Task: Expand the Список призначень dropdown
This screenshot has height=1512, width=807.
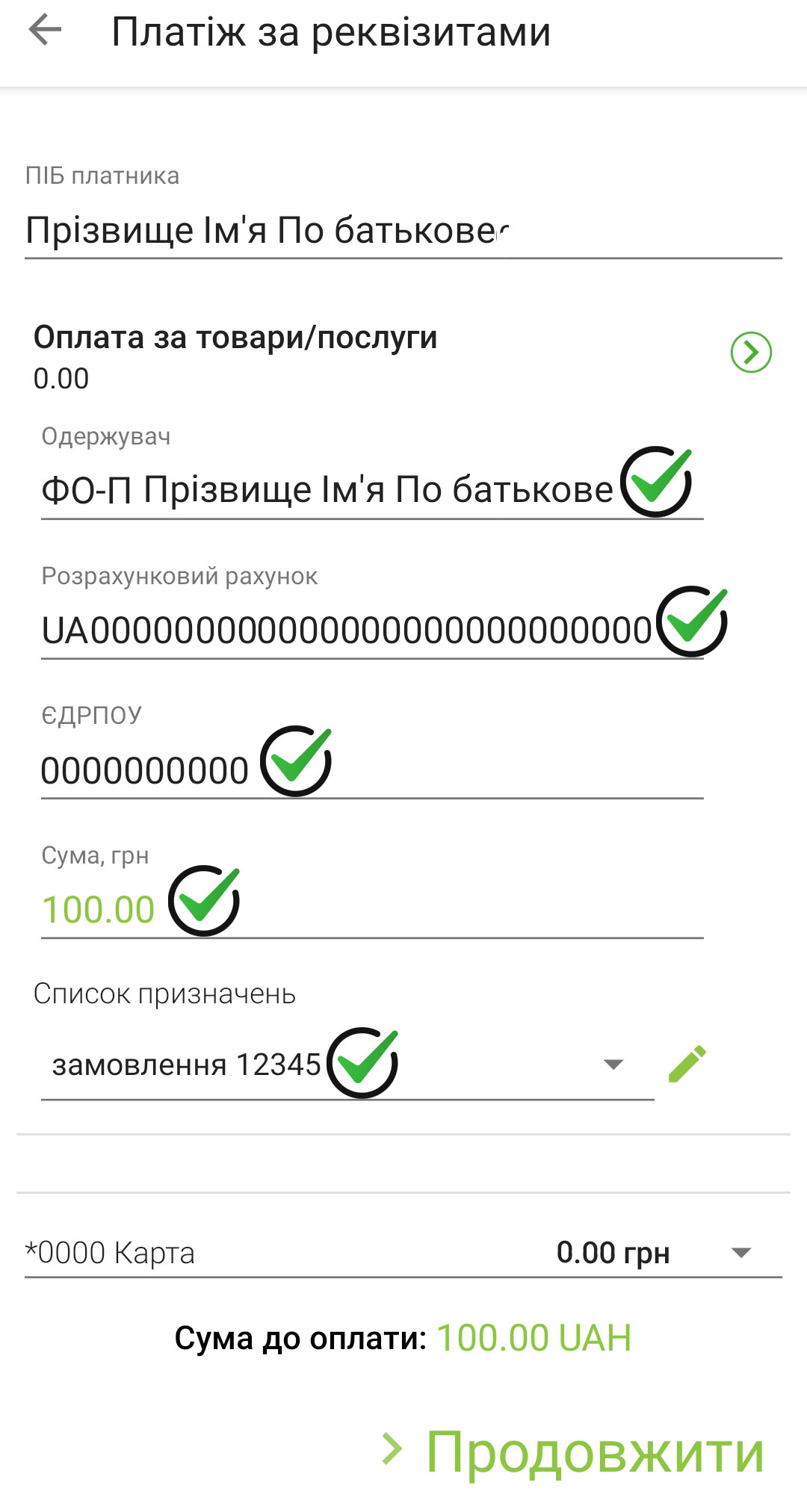Action: [613, 1065]
